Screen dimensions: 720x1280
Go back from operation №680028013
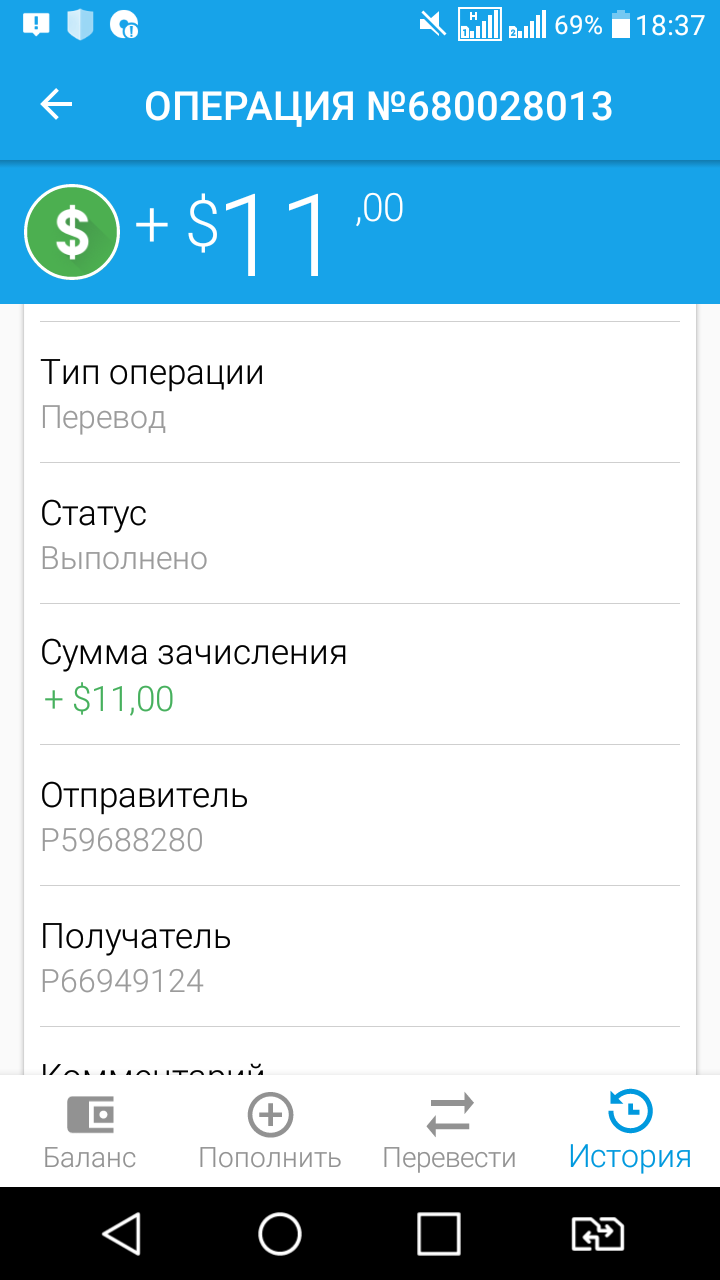pyautogui.click(x=56, y=105)
